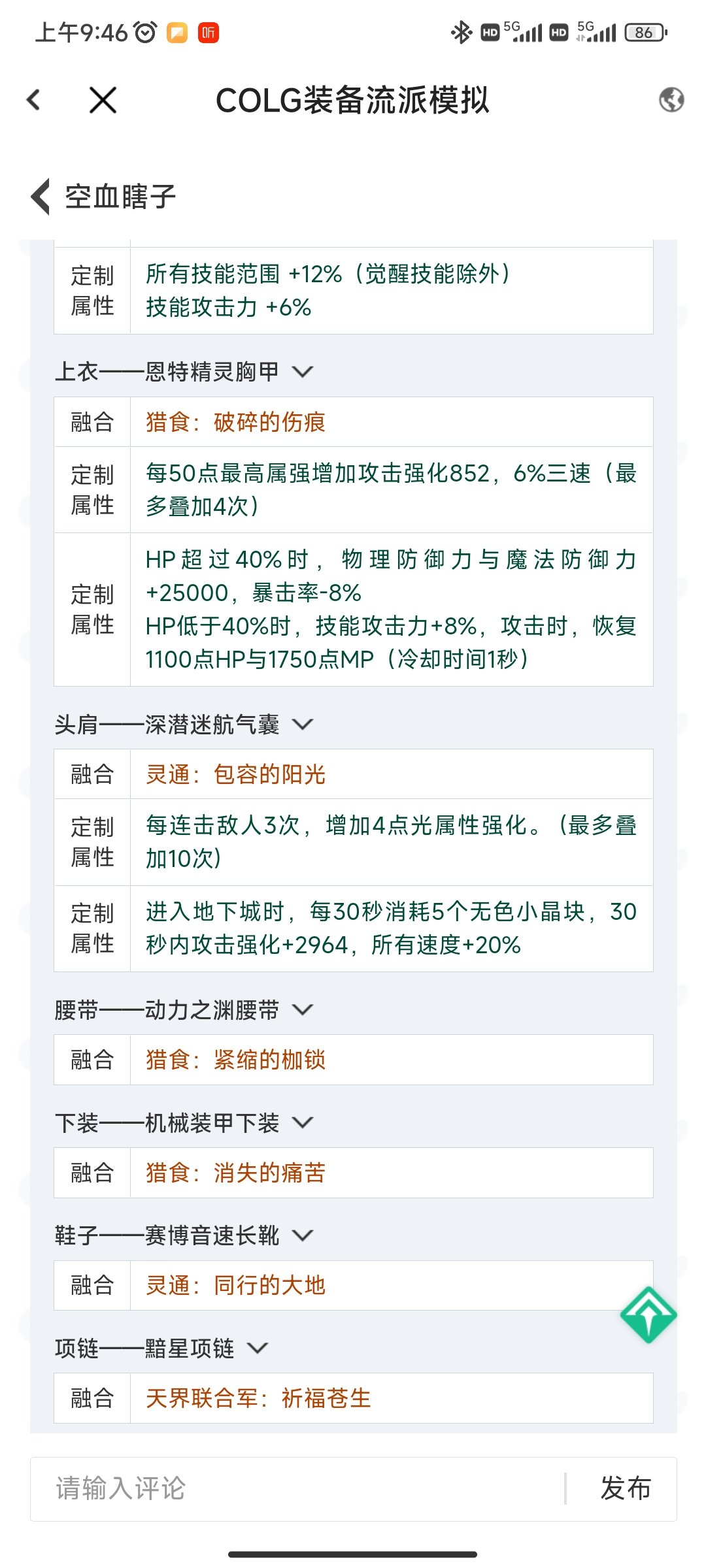Image resolution: width=706 pixels, height=1568 pixels.
Task: Close the COLG webview with the X
Action: pyautogui.click(x=103, y=100)
